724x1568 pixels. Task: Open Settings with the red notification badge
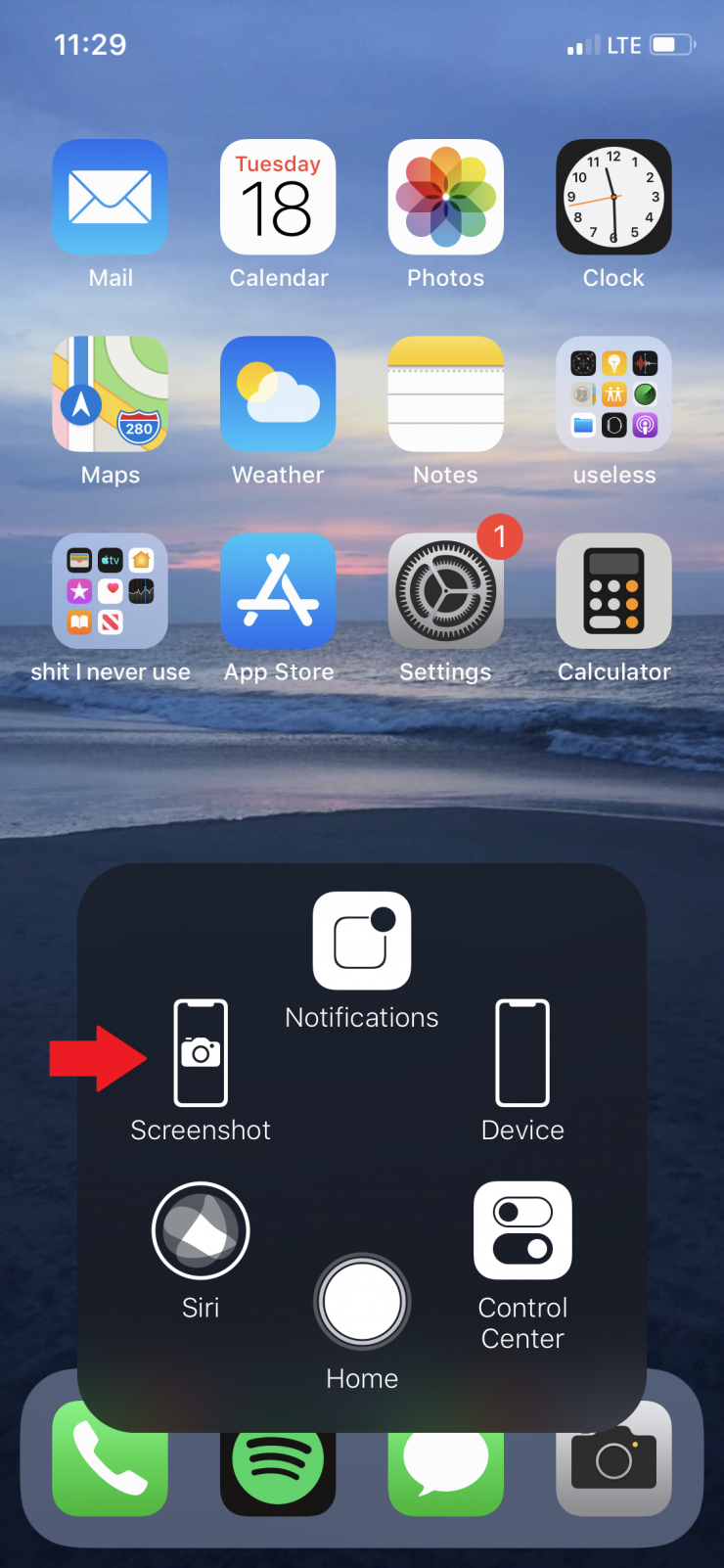click(x=445, y=591)
